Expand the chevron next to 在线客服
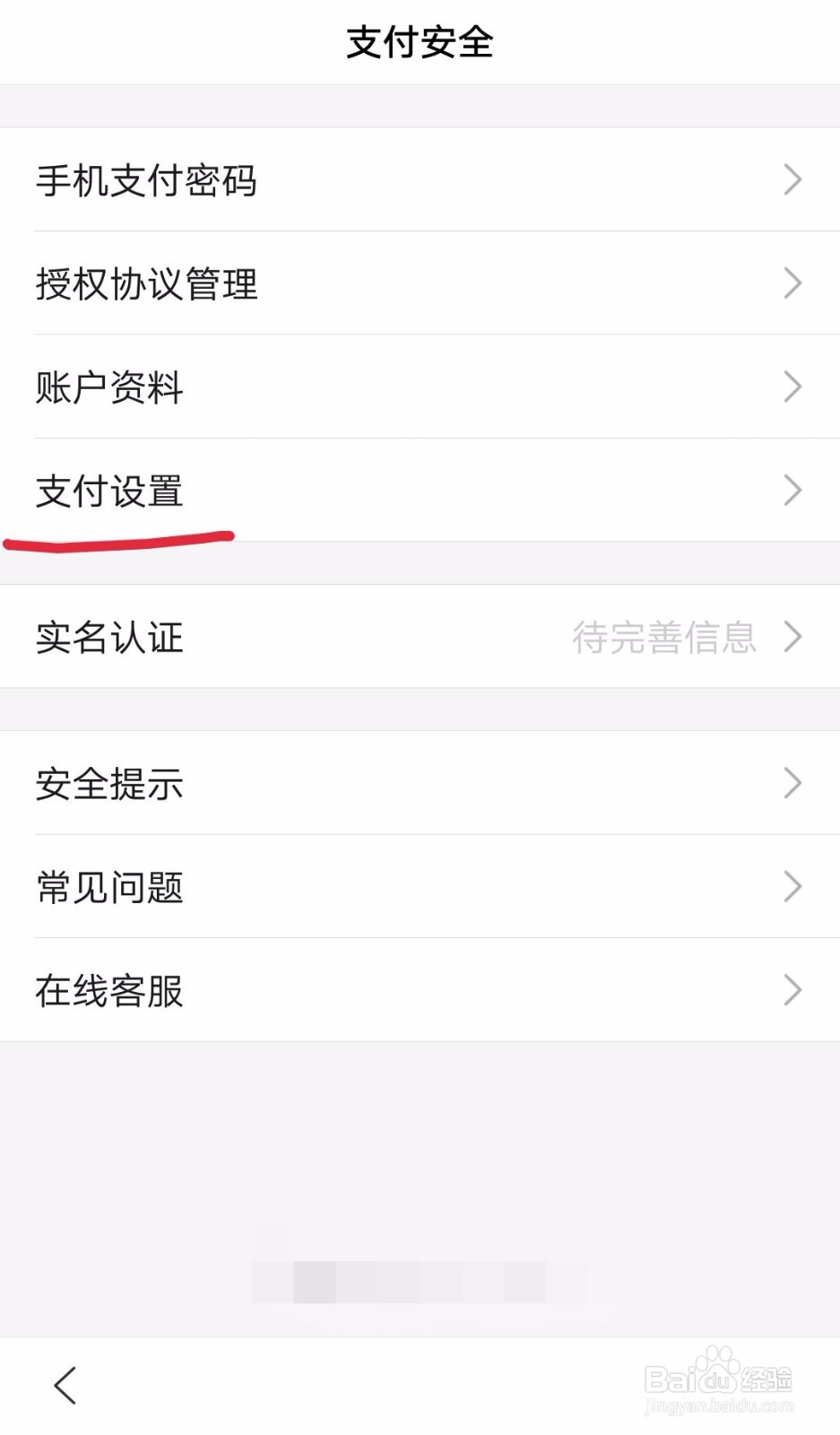The width and height of the screenshot is (840, 1435). (x=792, y=990)
